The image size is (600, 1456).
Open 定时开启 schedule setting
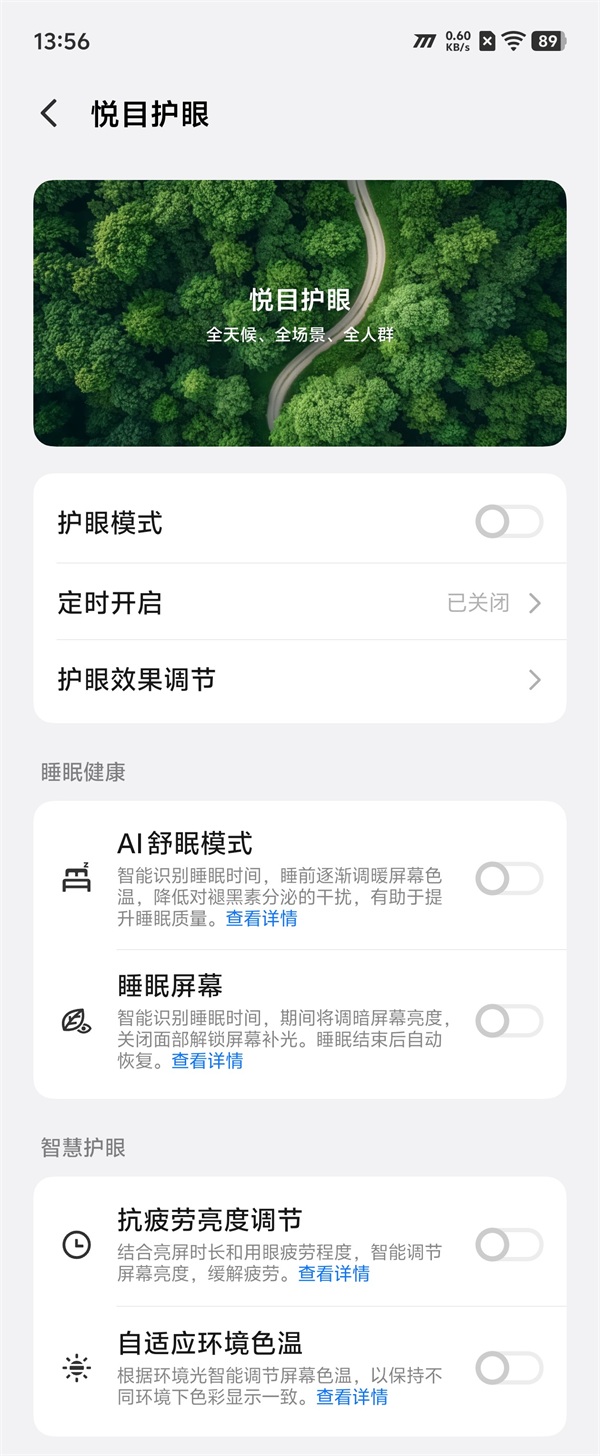point(300,603)
